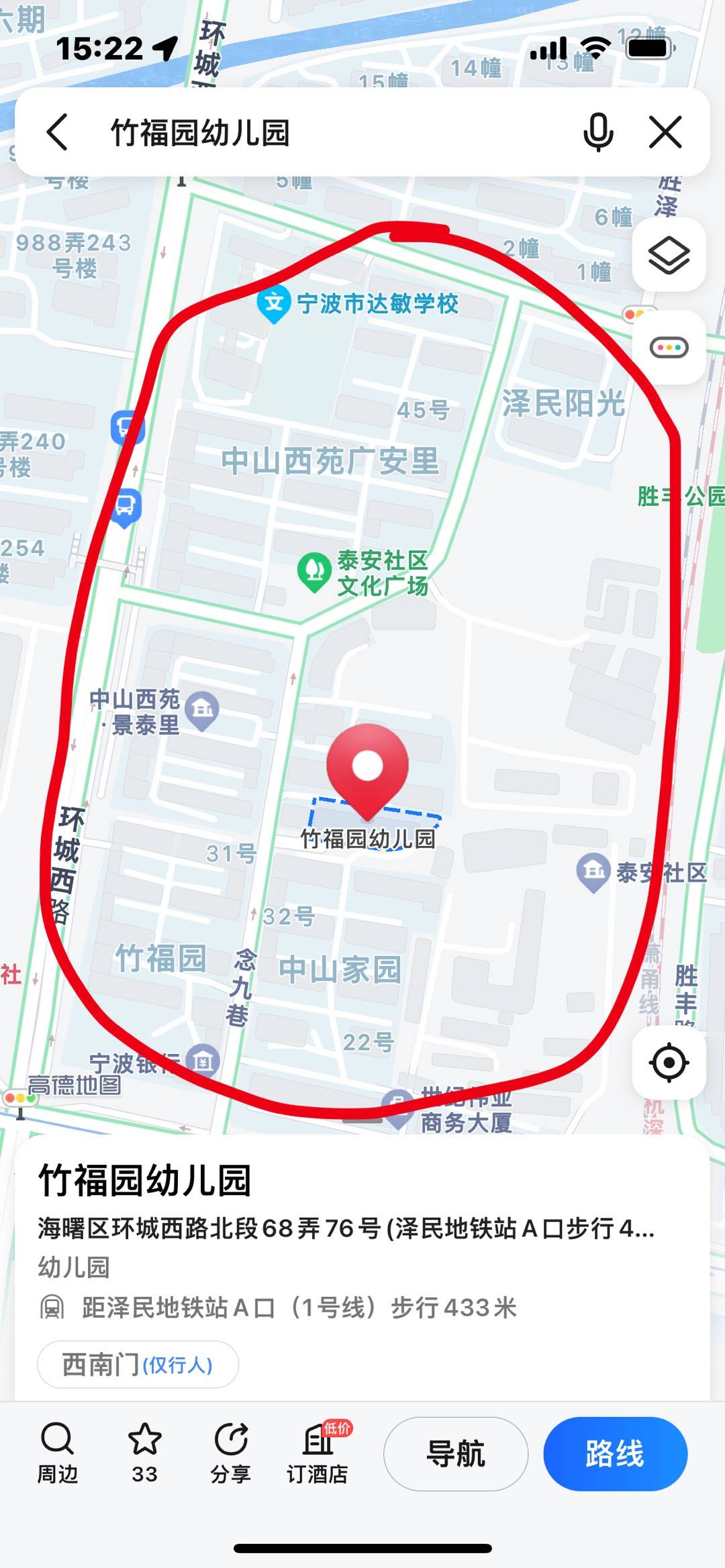Screen dimensions: 725x1568
Task: Tap the 中山西苑·景泰里 map marker
Action: click(x=203, y=710)
